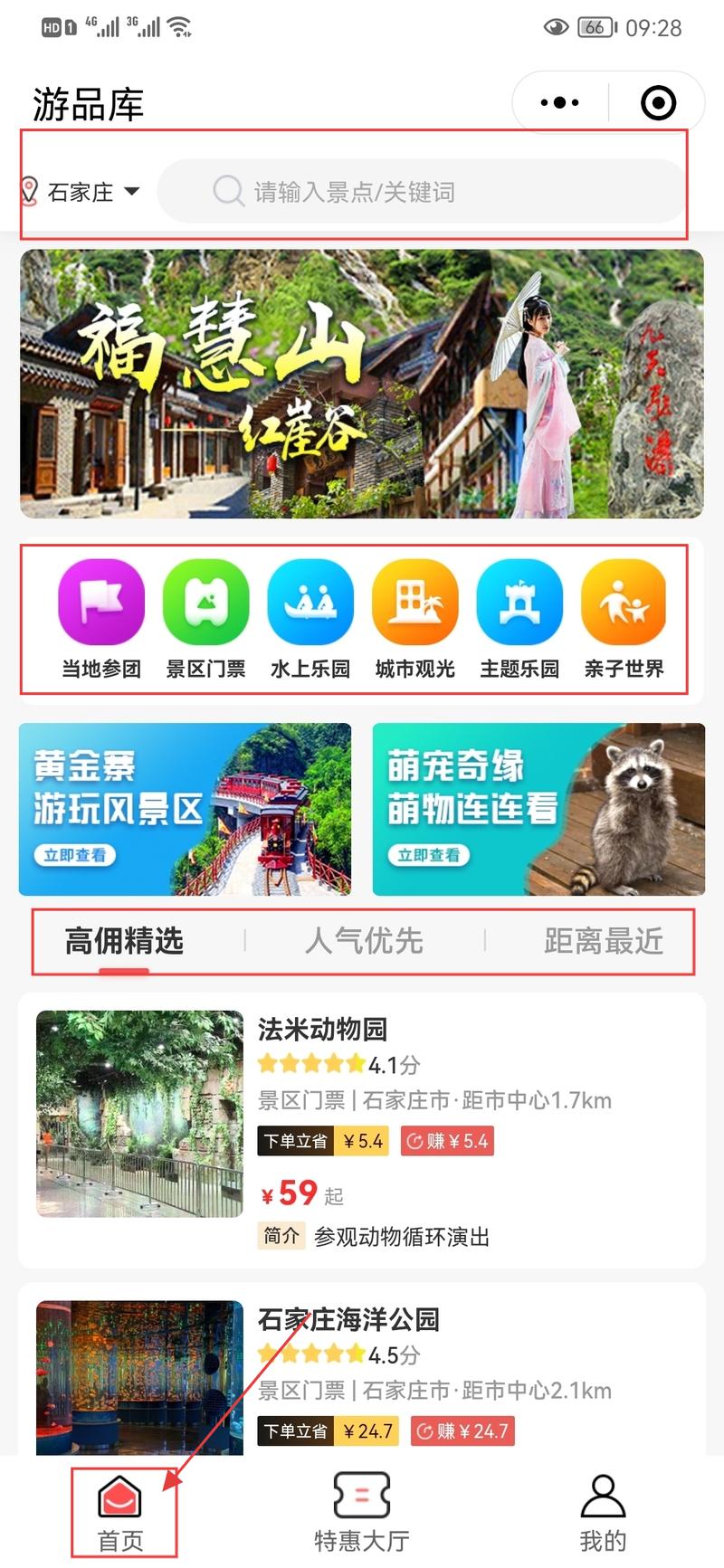This screenshot has width=724, height=1568.
Task: Go to the 我的 profile tab
Action: 603,1511
